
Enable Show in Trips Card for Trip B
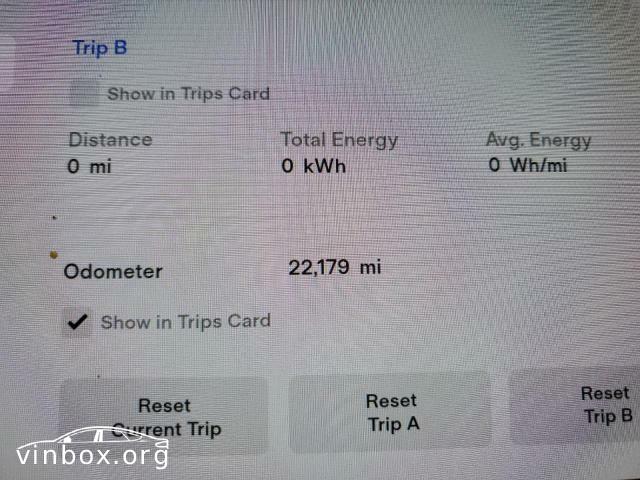point(84,93)
